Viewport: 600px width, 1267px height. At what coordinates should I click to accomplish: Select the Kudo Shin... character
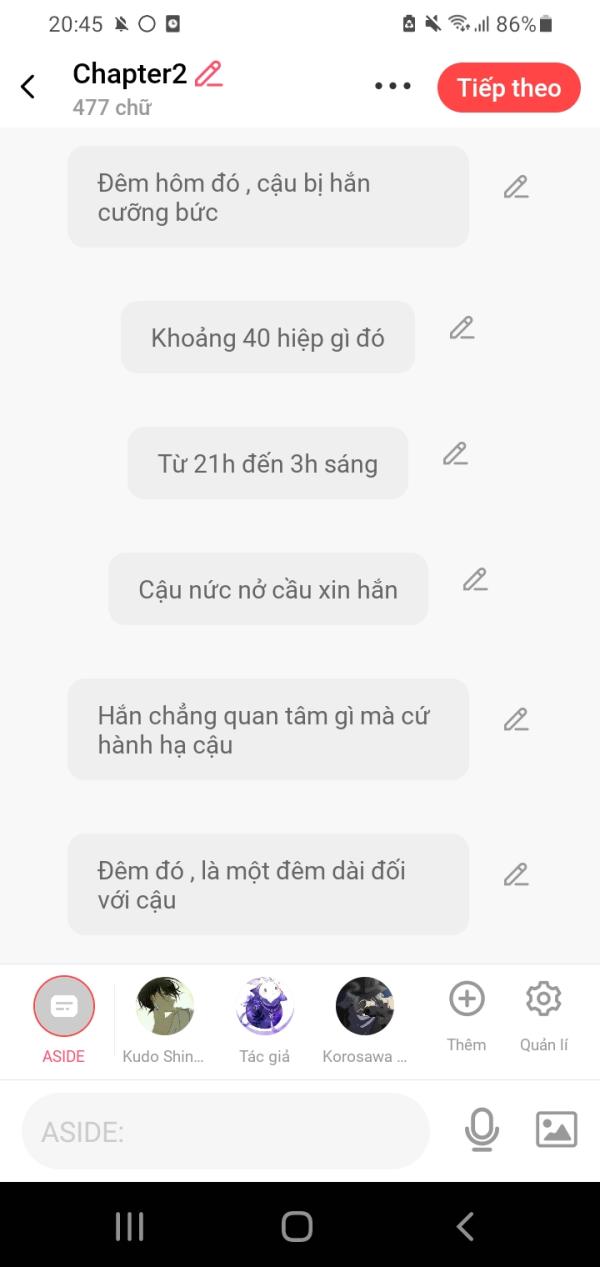tap(164, 1007)
